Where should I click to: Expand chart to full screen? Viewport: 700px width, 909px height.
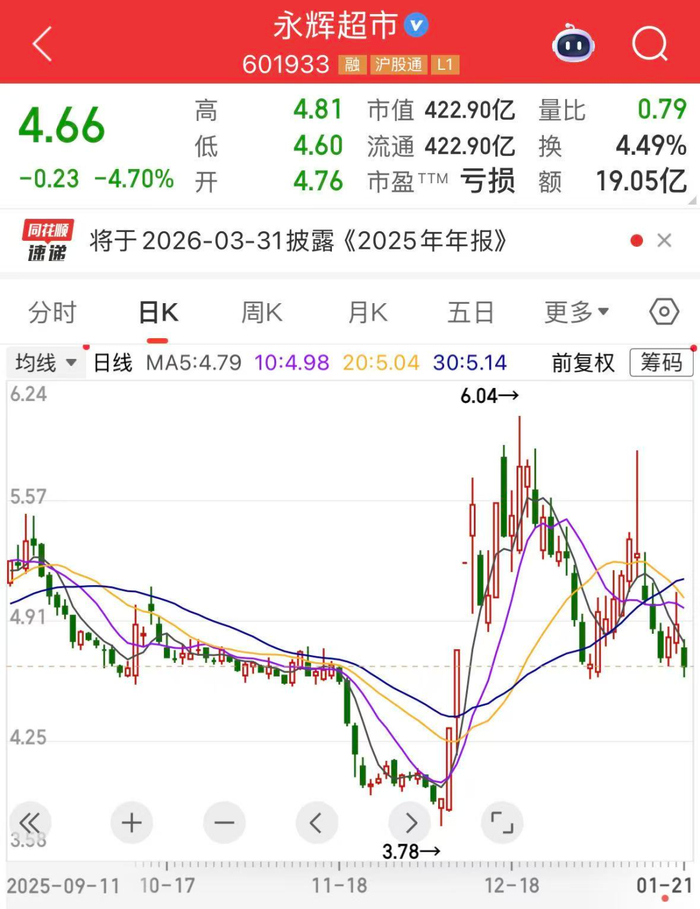click(502, 823)
